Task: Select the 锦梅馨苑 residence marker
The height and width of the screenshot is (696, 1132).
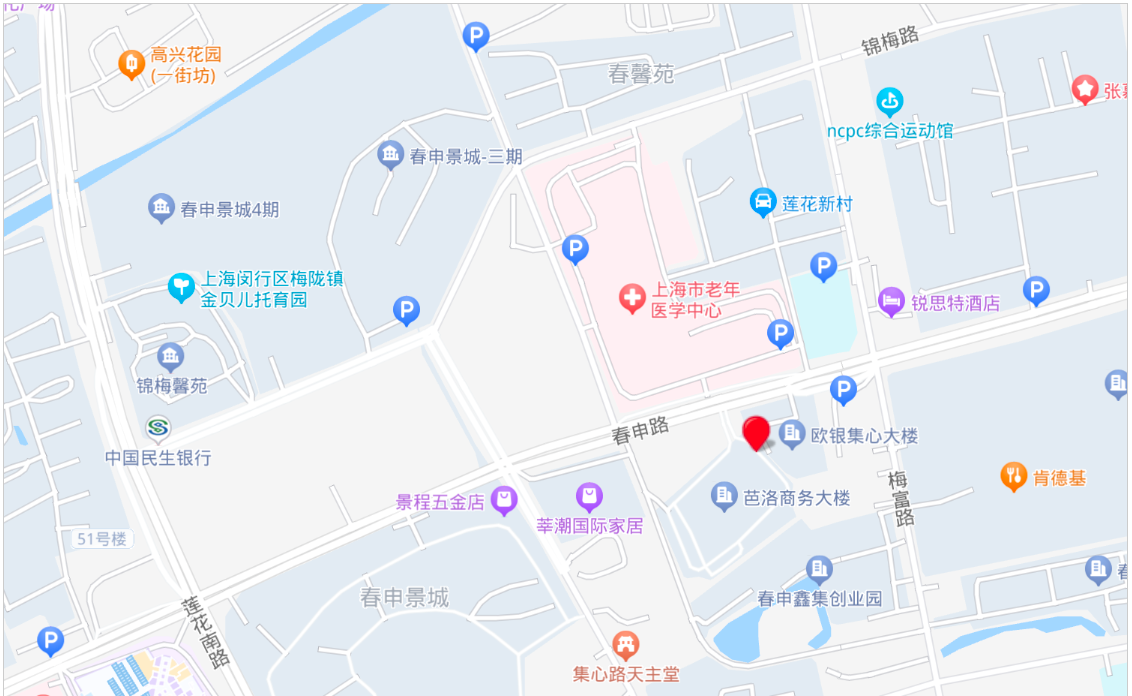Action: [x=171, y=357]
